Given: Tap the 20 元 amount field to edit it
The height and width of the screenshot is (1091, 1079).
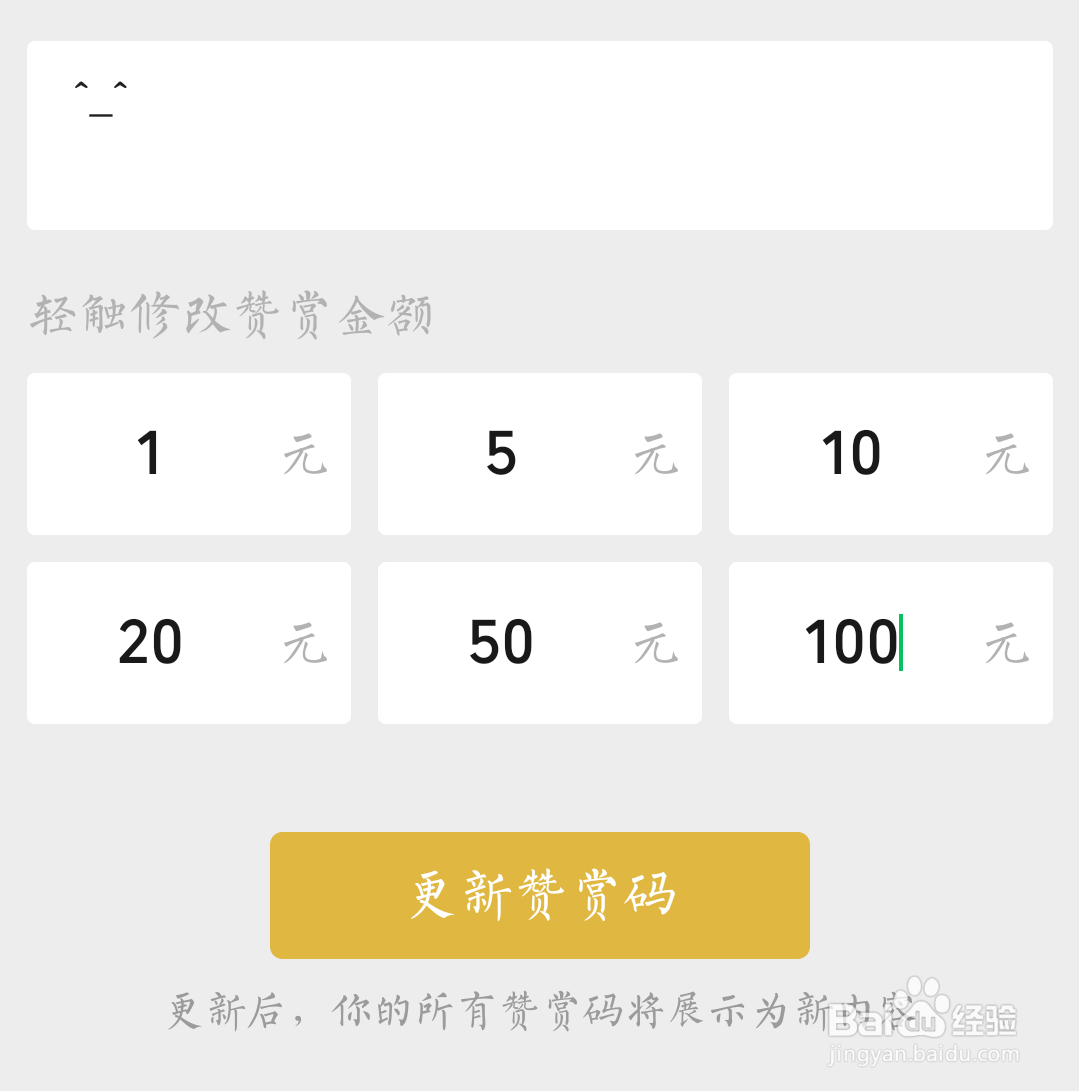Looking at the screenshot, I should point(151,642).
